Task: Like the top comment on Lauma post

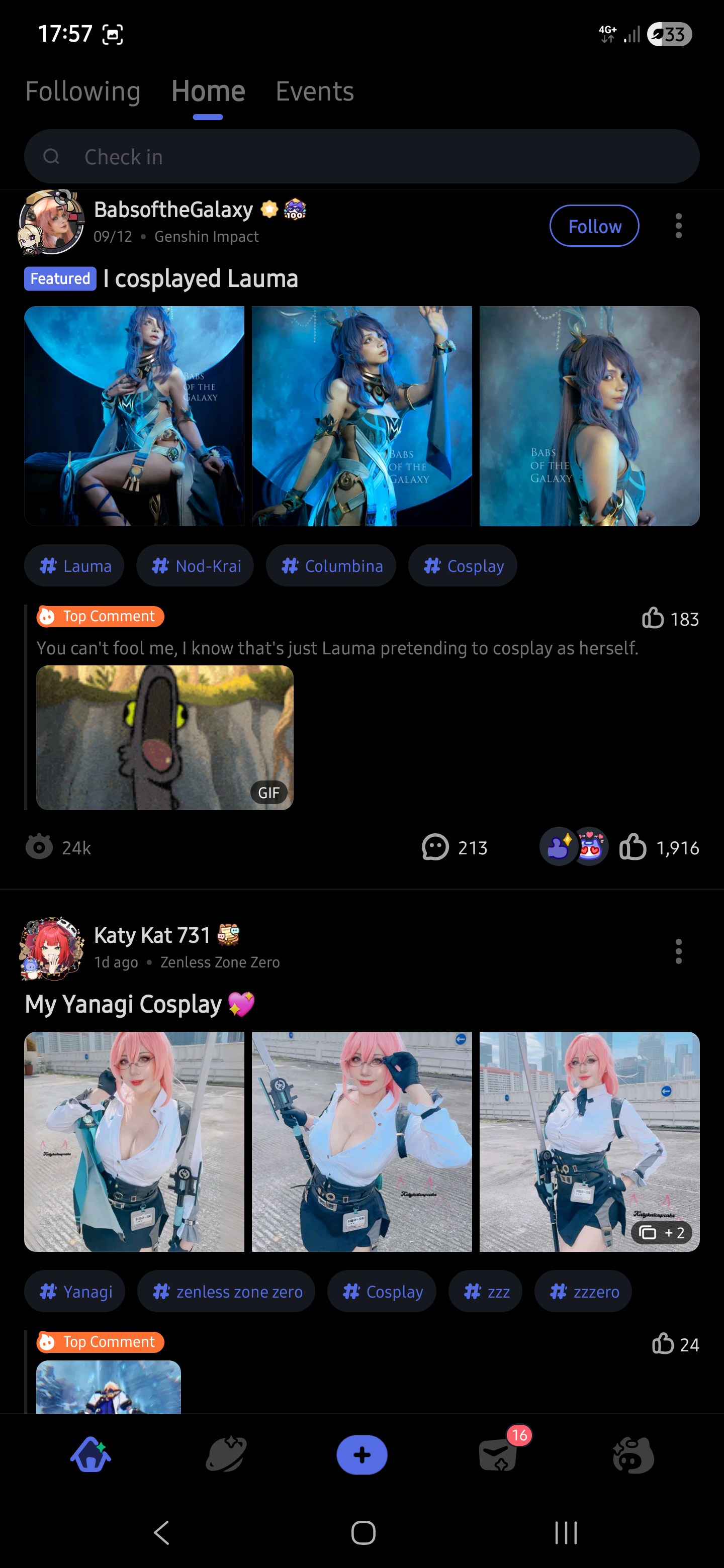Action: (x=653, y=619)
